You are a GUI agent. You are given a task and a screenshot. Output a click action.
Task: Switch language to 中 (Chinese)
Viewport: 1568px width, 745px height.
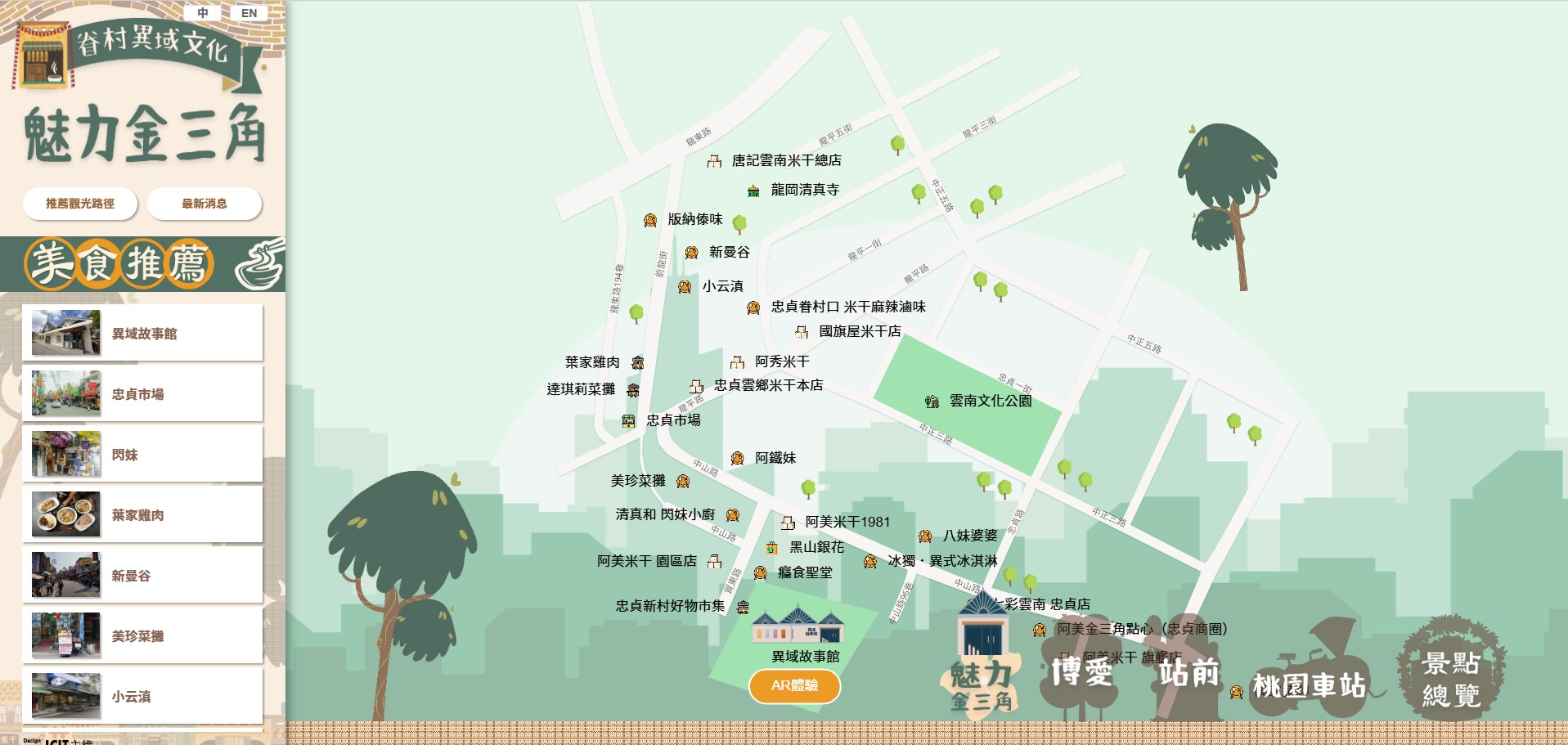click(x=202, y=13)
